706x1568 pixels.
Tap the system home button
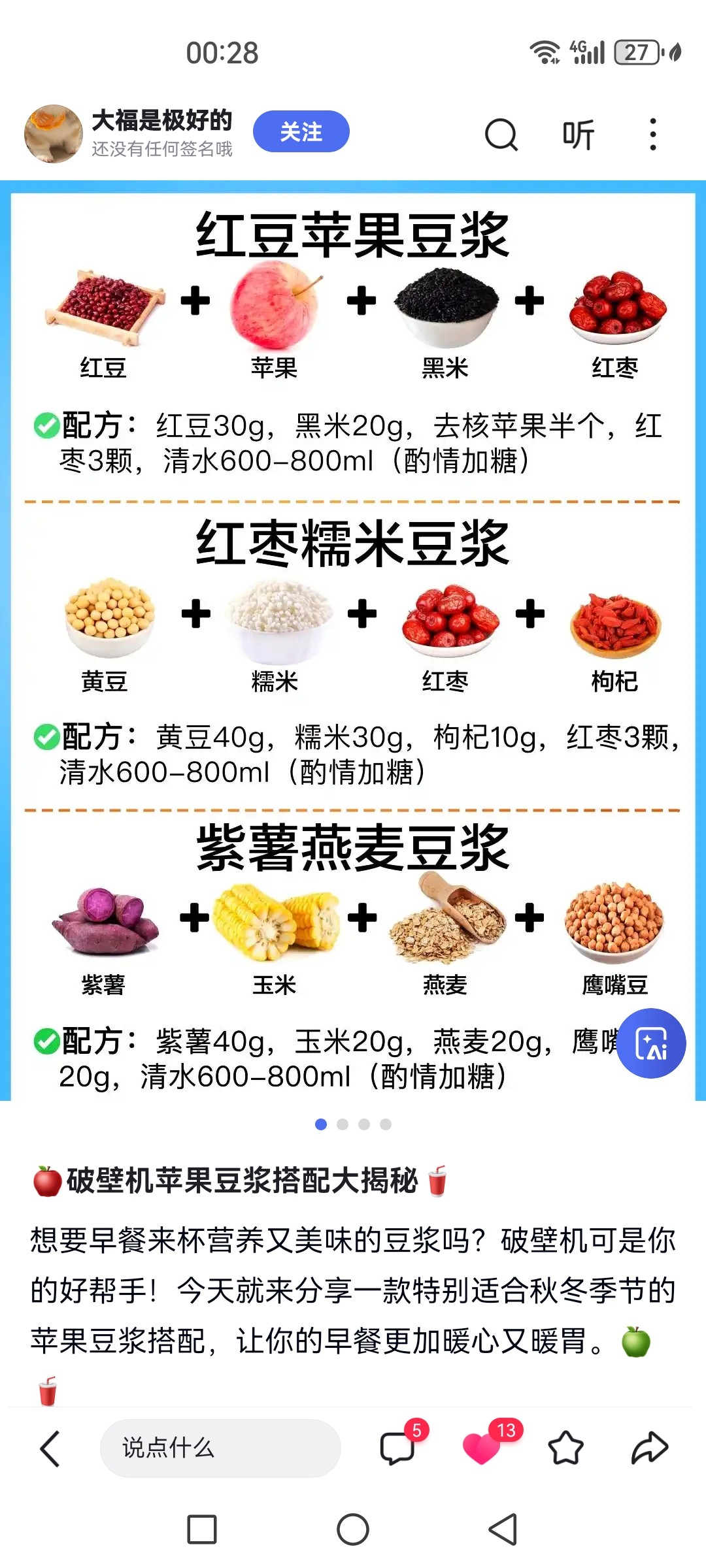(x=353, y=1529)
